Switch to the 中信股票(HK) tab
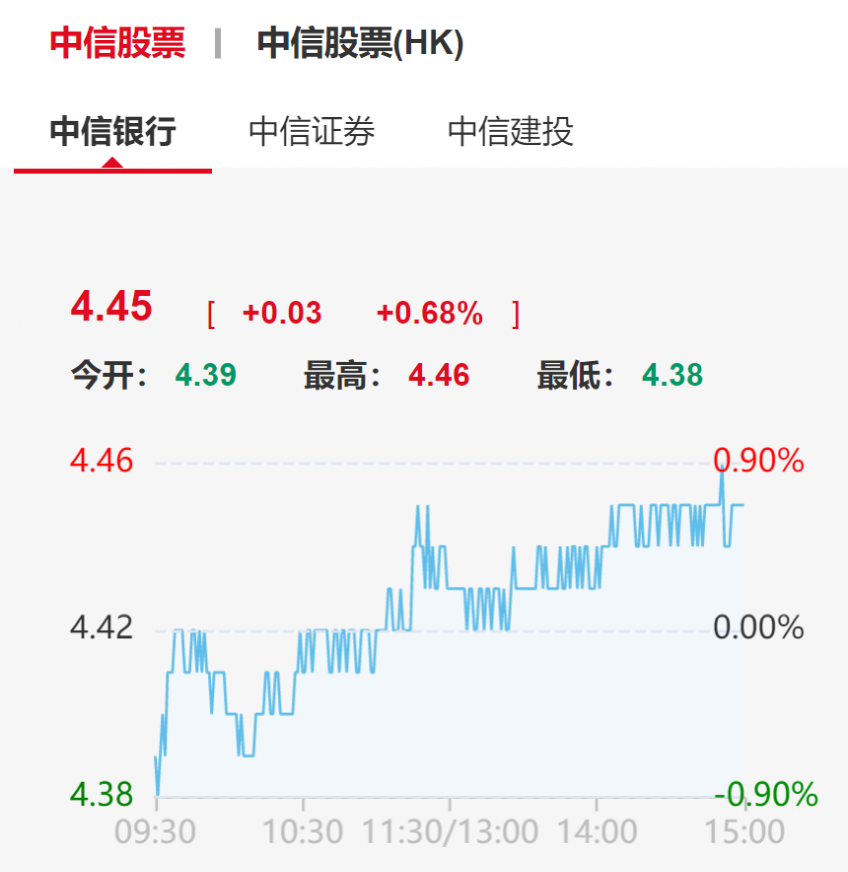The width and height of the screenshot is (848, 872). pyautogui.click(x=360, y=44)
